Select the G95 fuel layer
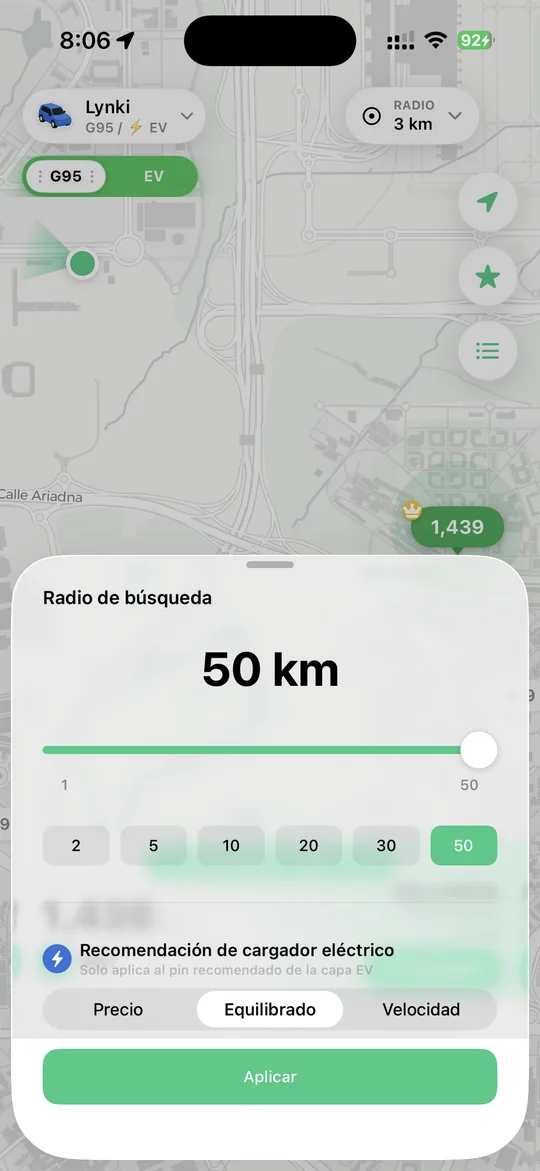The height and width of the screenshot is (1171, 540). tap(66, 177)
